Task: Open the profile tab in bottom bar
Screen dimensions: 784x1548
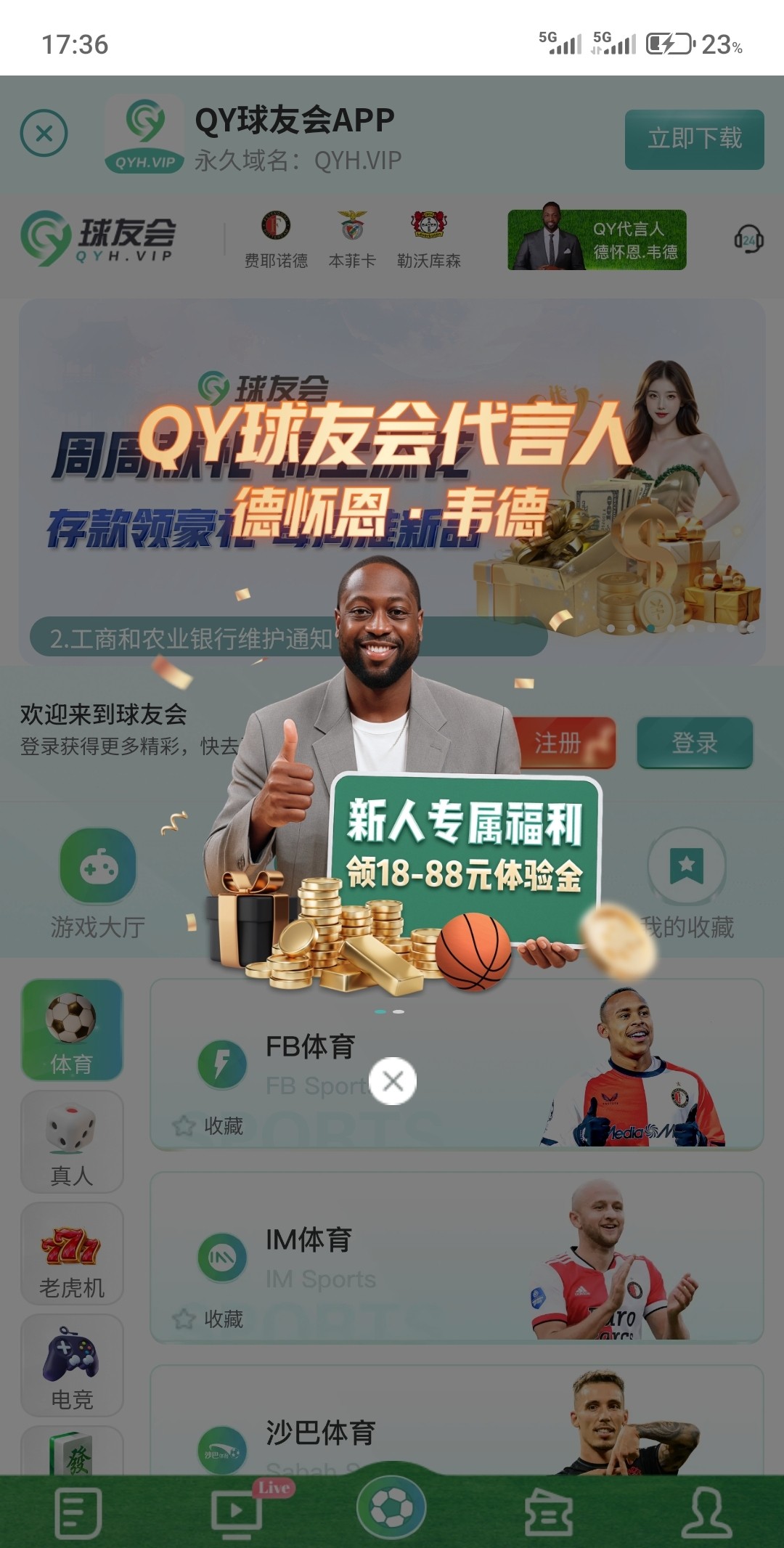Action: pos(706,1512)
